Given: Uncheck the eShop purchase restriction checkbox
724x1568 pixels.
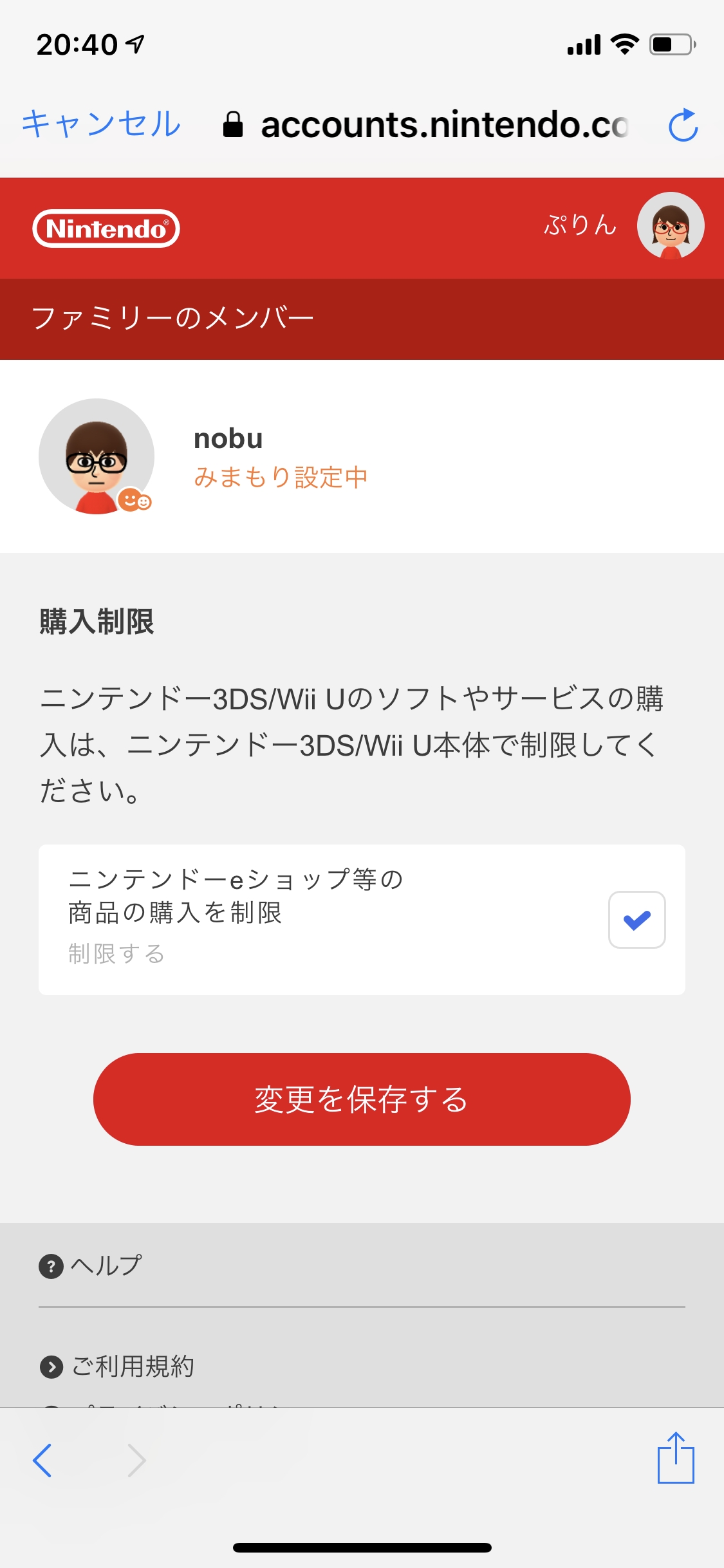Looking at the screenshot, I should pyautogui.click(x=636, y=919).
